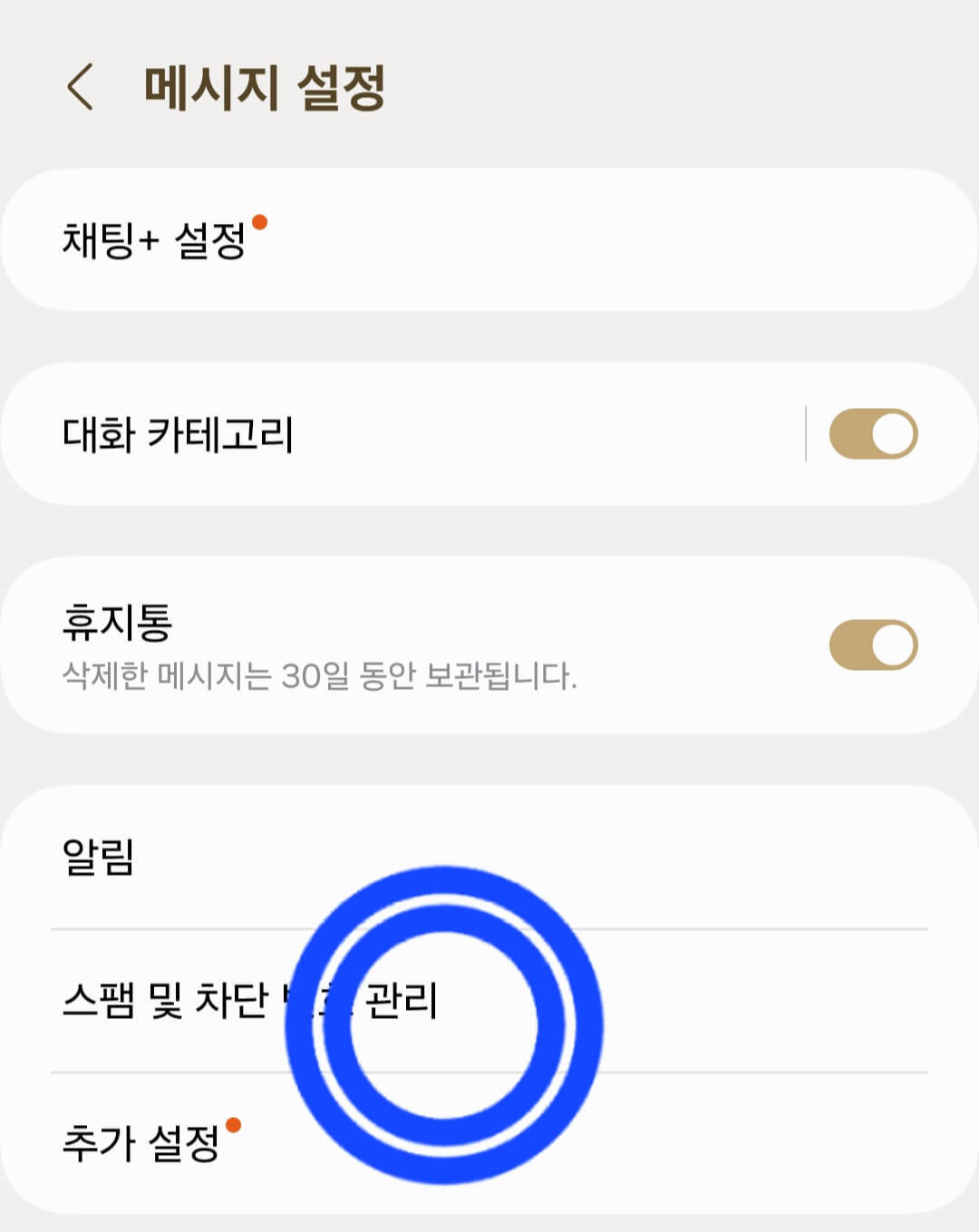The height and width of the screenshot is (1232, 979).
Task: Tap the blue circular touch indicator
Action: [446, 1026]
